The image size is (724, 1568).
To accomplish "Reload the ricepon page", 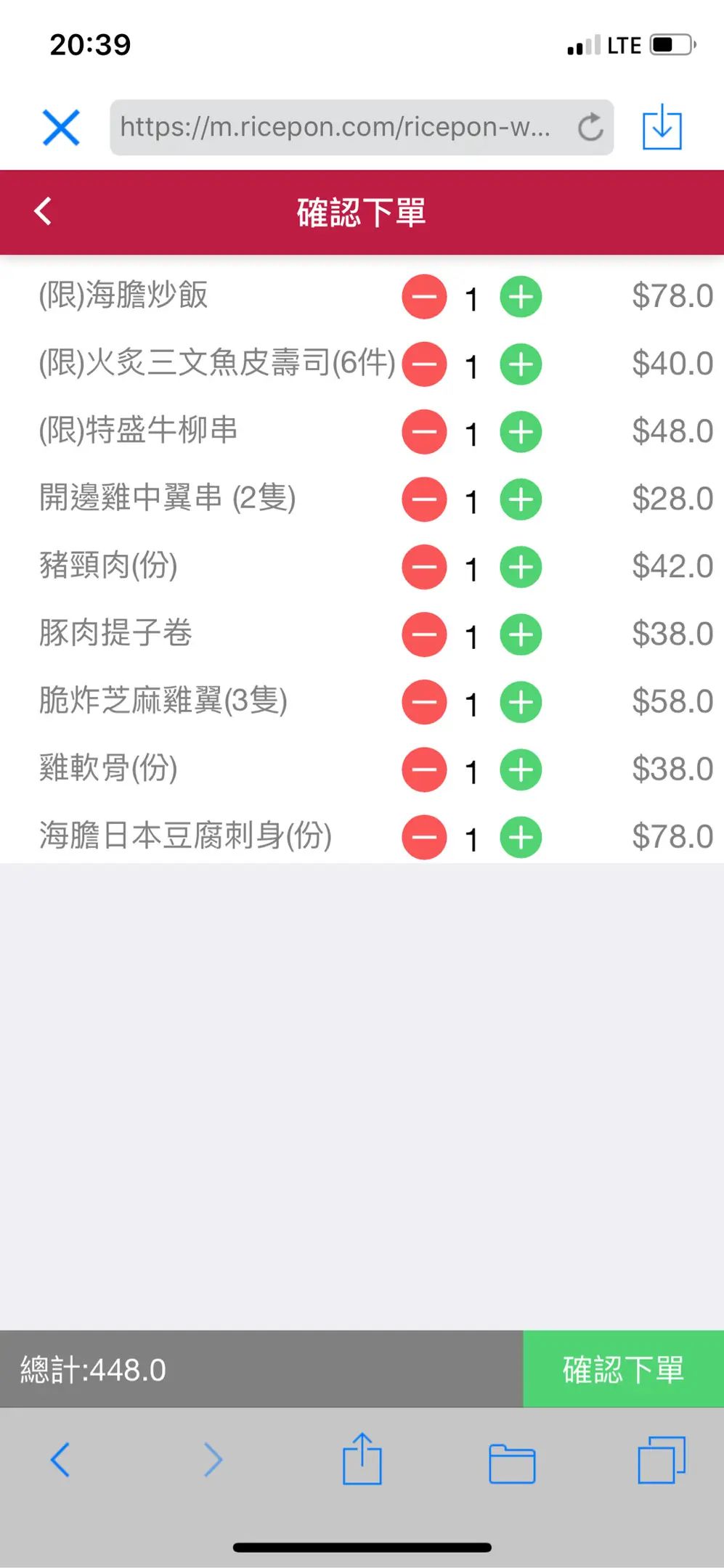I will coord(590,128).
